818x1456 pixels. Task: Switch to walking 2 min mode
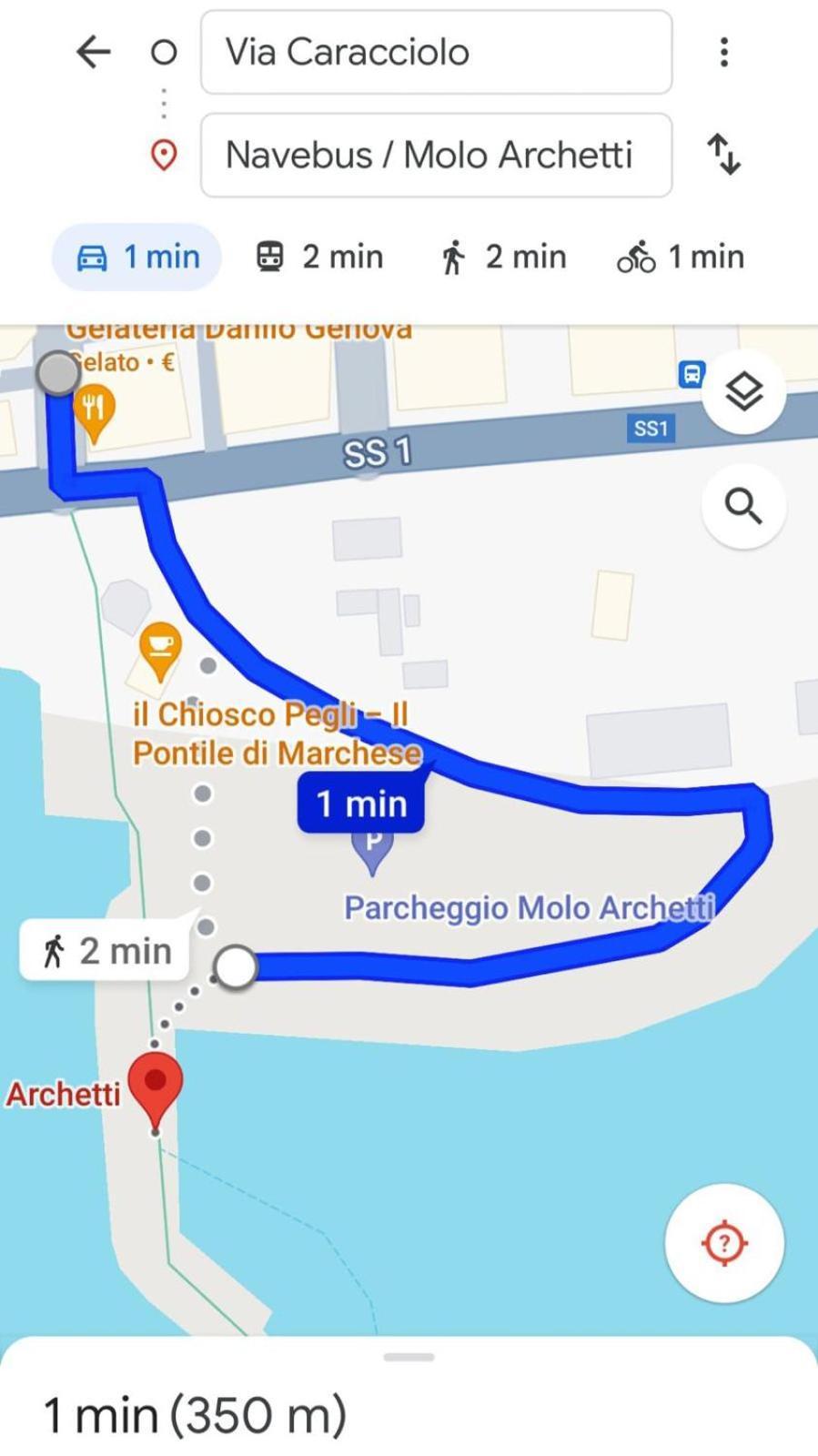pyautogui.click(x=503, y=258)
